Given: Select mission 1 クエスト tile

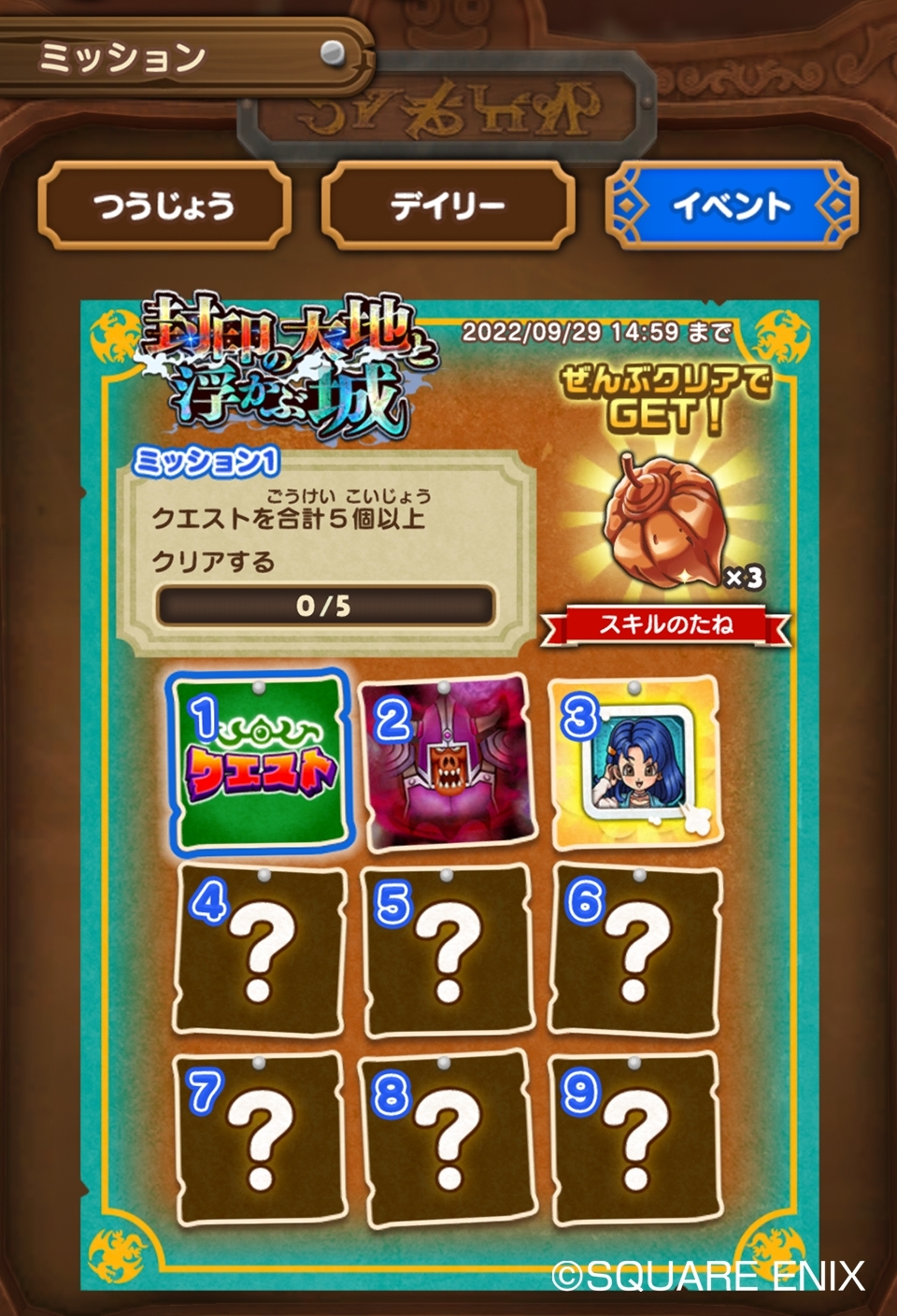Looking at the screenshot, I should [x=260, y=760].
